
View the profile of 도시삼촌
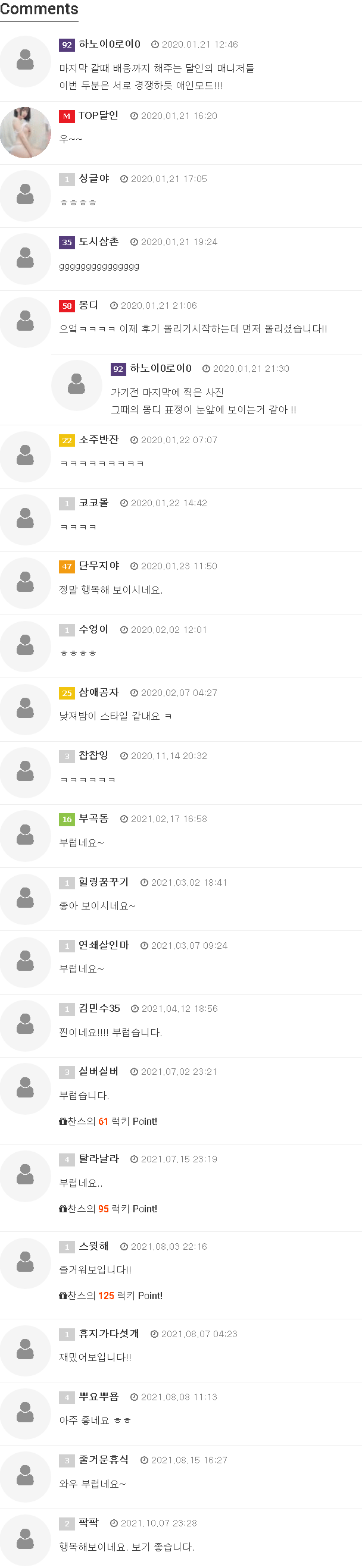[x=98, y=242]
